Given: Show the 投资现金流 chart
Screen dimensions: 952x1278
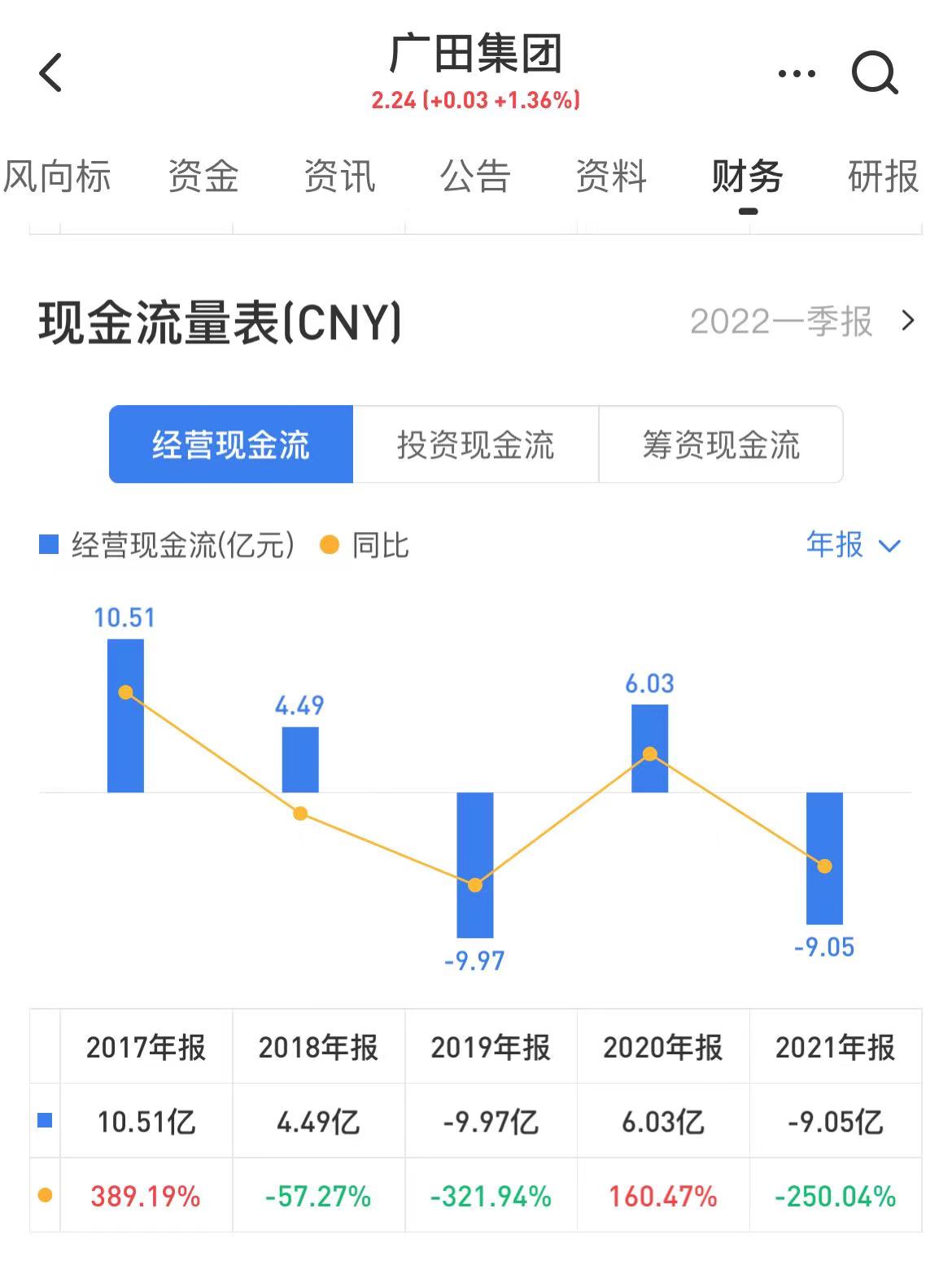Looking at the screenshot, I should click(x=476, y=444).
